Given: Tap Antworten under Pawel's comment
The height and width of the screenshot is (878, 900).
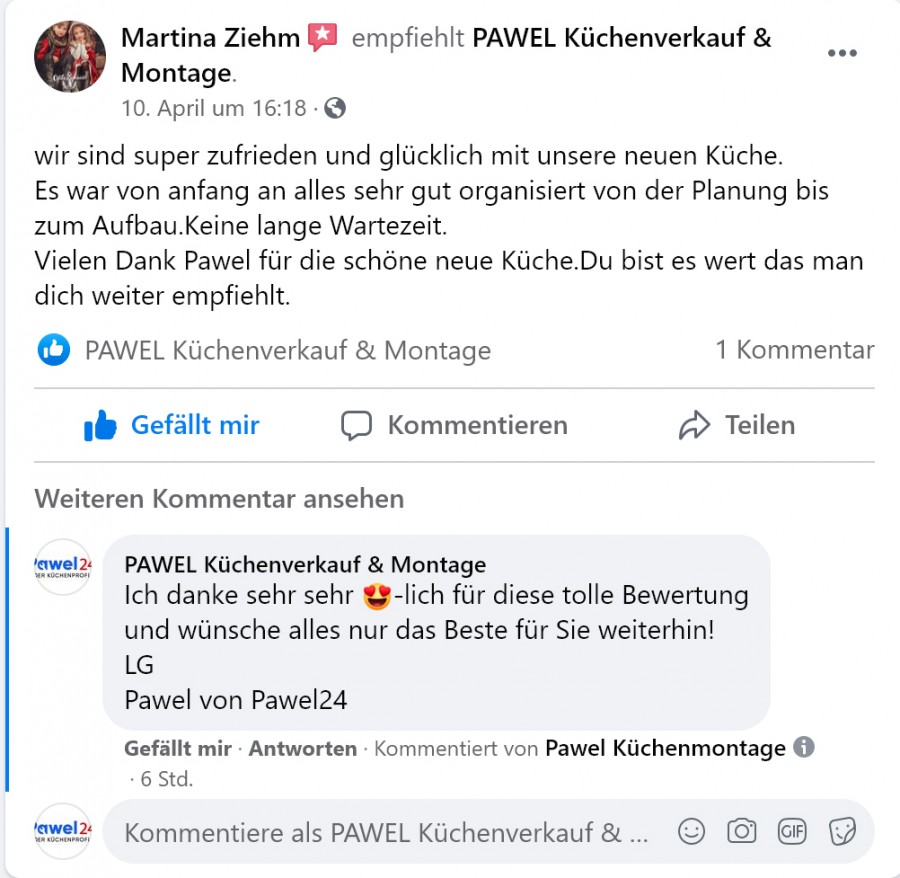Looking at the screenshot, I should [x=302, y=748].
